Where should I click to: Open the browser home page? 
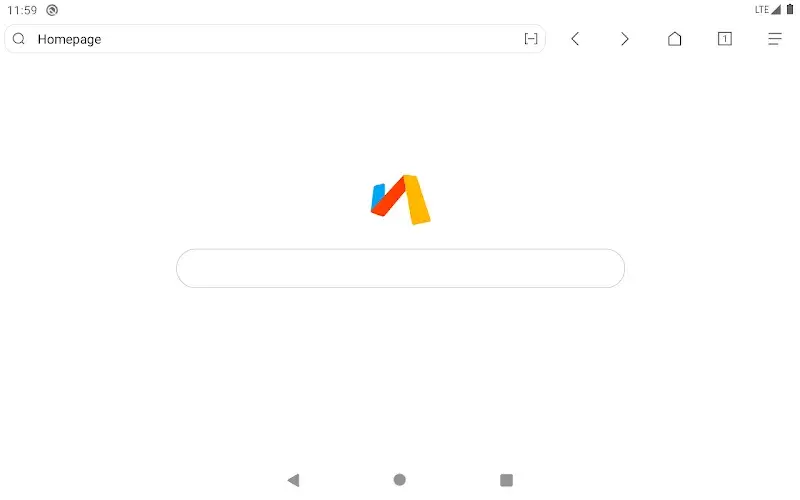coord(675,39)
